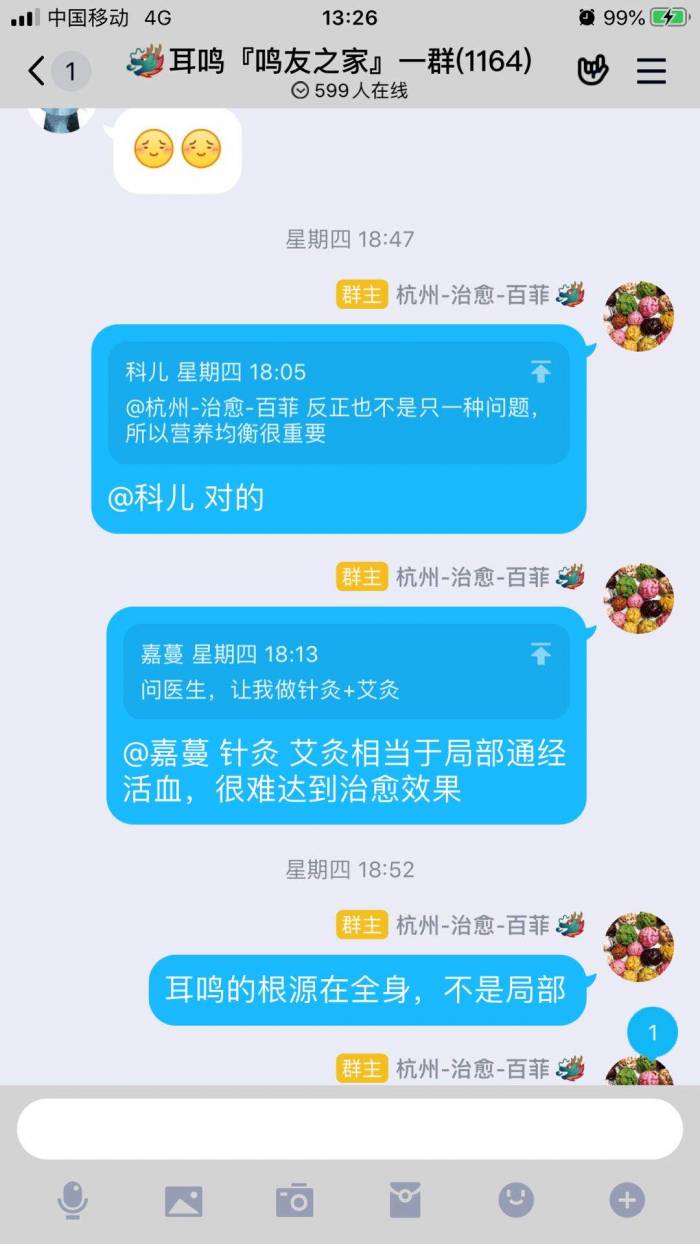
Task: Open the camera to take a photo
Action: (294, 1200)
